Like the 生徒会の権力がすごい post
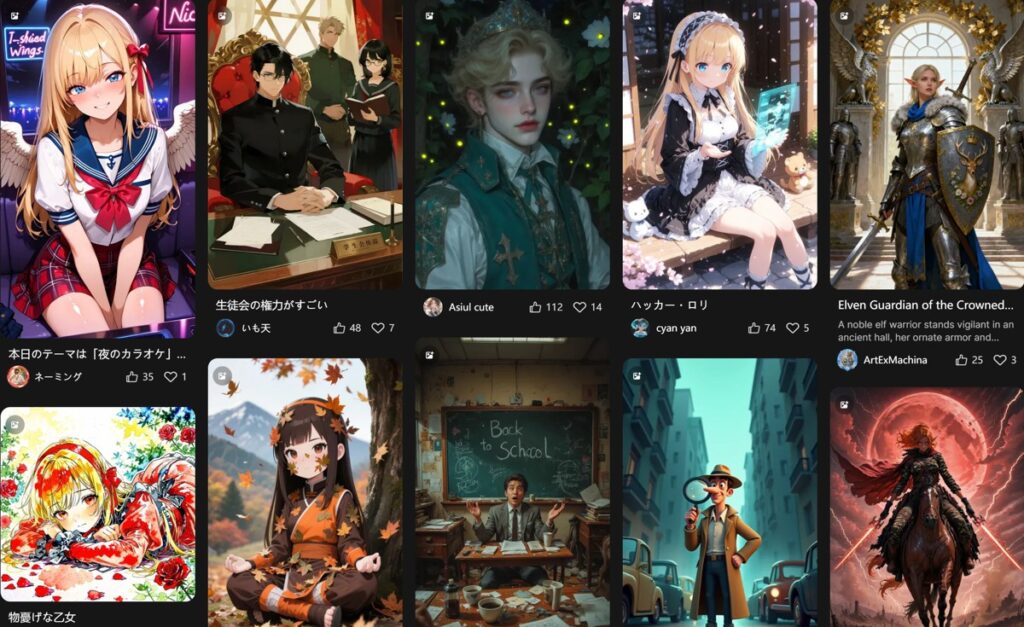The width and height of the screenshot is (1024, 627). coord(340,328)
